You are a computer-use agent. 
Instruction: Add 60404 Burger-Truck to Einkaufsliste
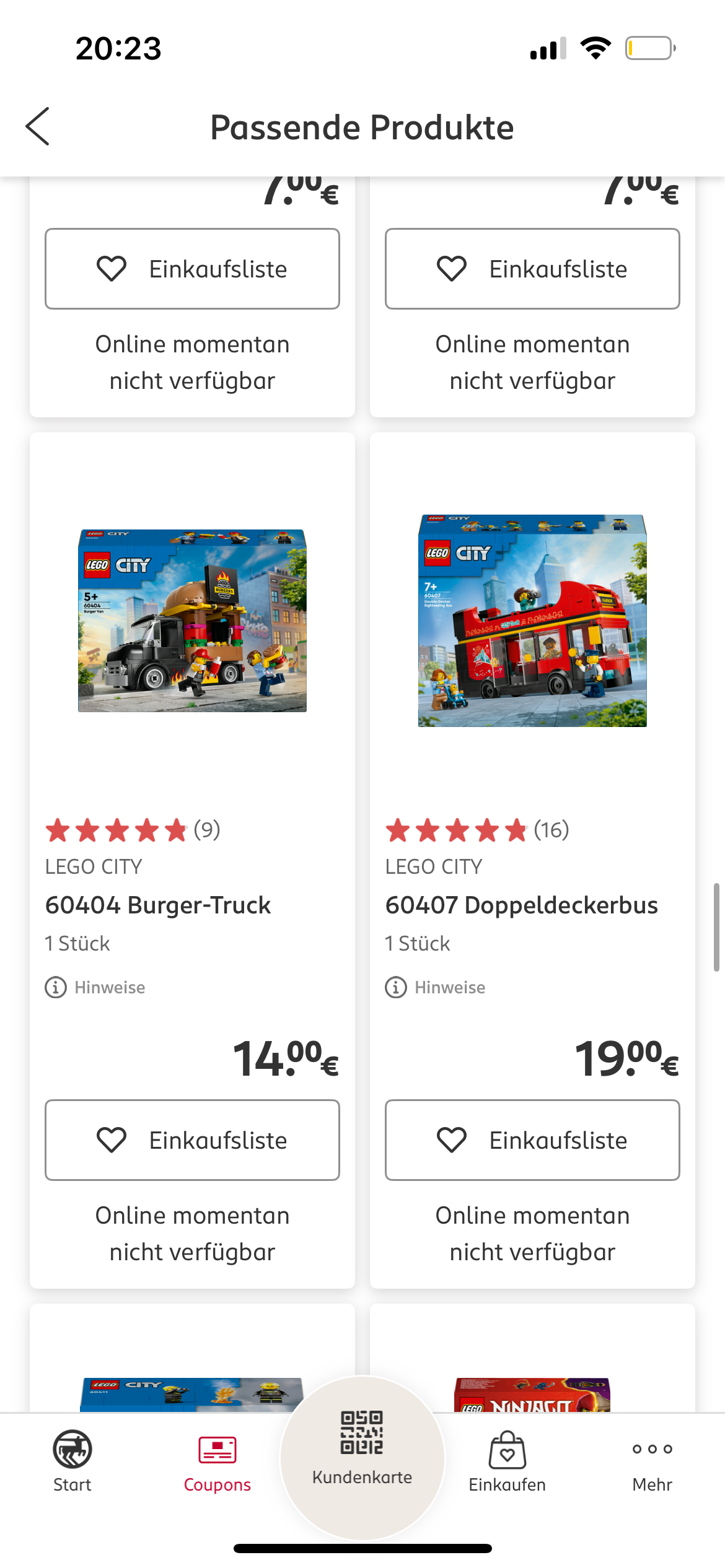[192, 1140]
